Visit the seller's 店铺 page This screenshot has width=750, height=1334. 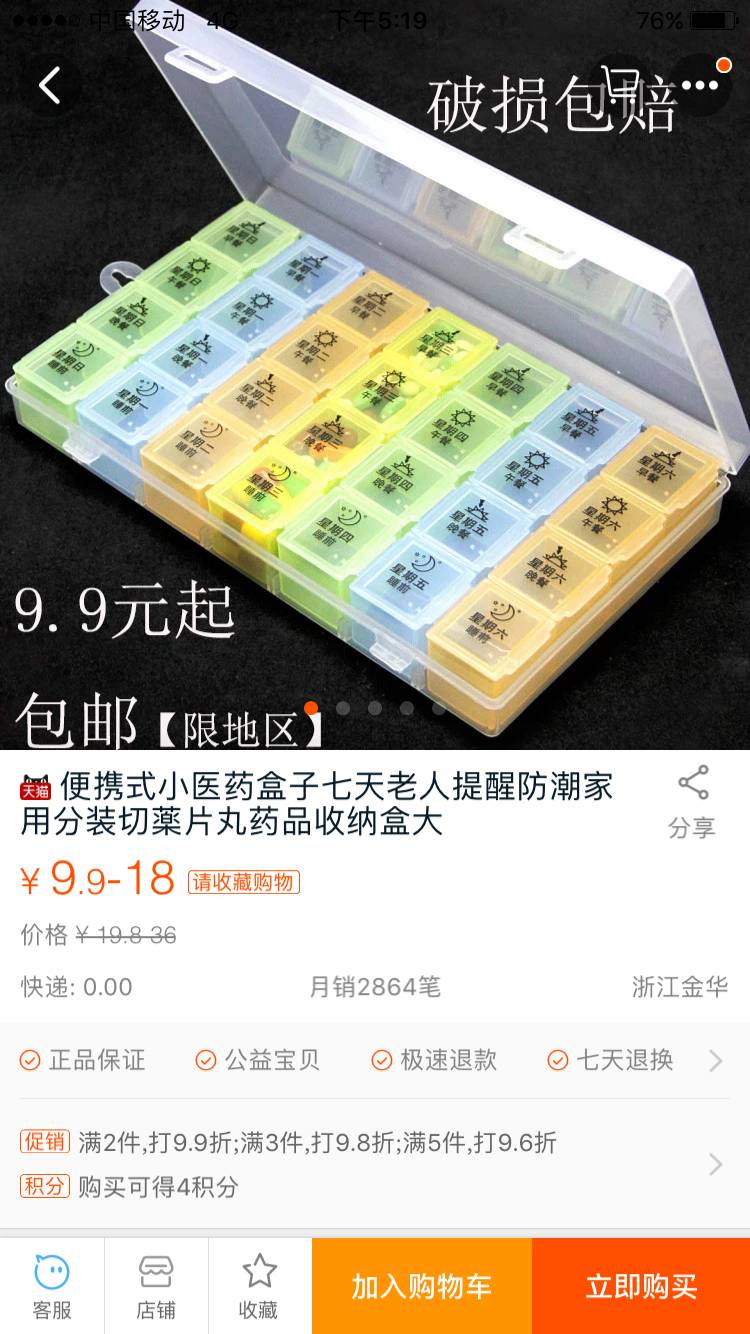(156, 1286)
